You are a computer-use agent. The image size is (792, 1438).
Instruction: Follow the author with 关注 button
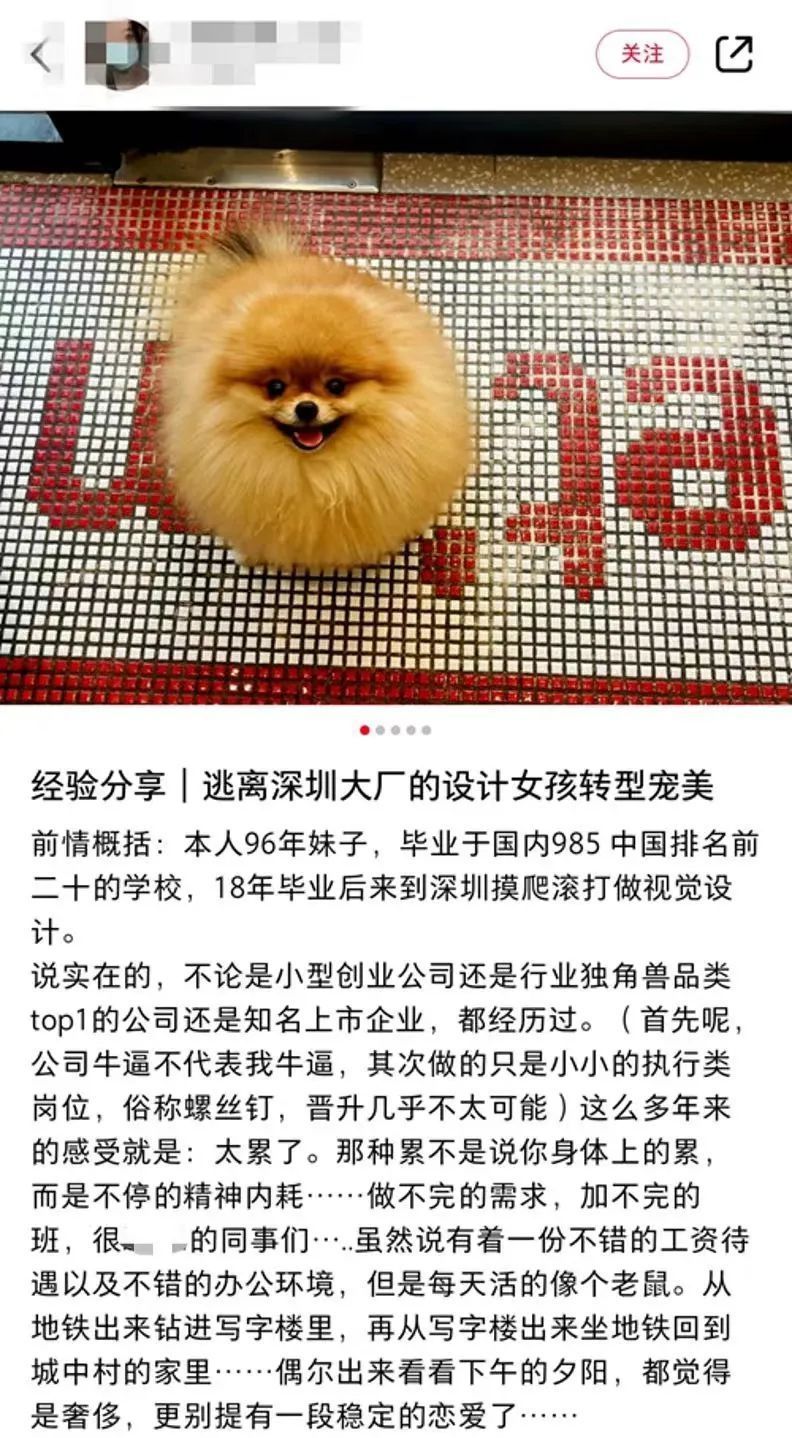(x=643, y=54)
